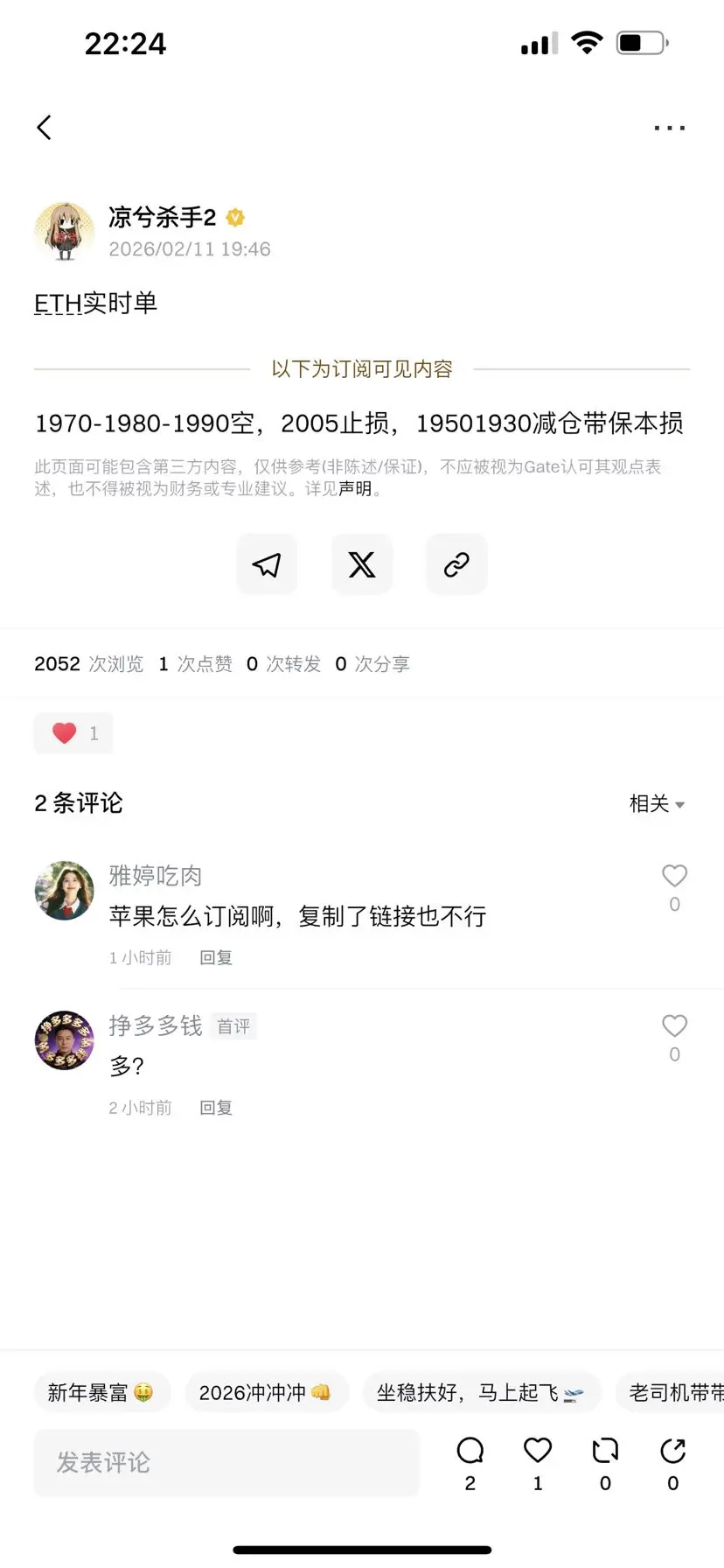Like the comment from 雅婷吃肉

point(673,875)
